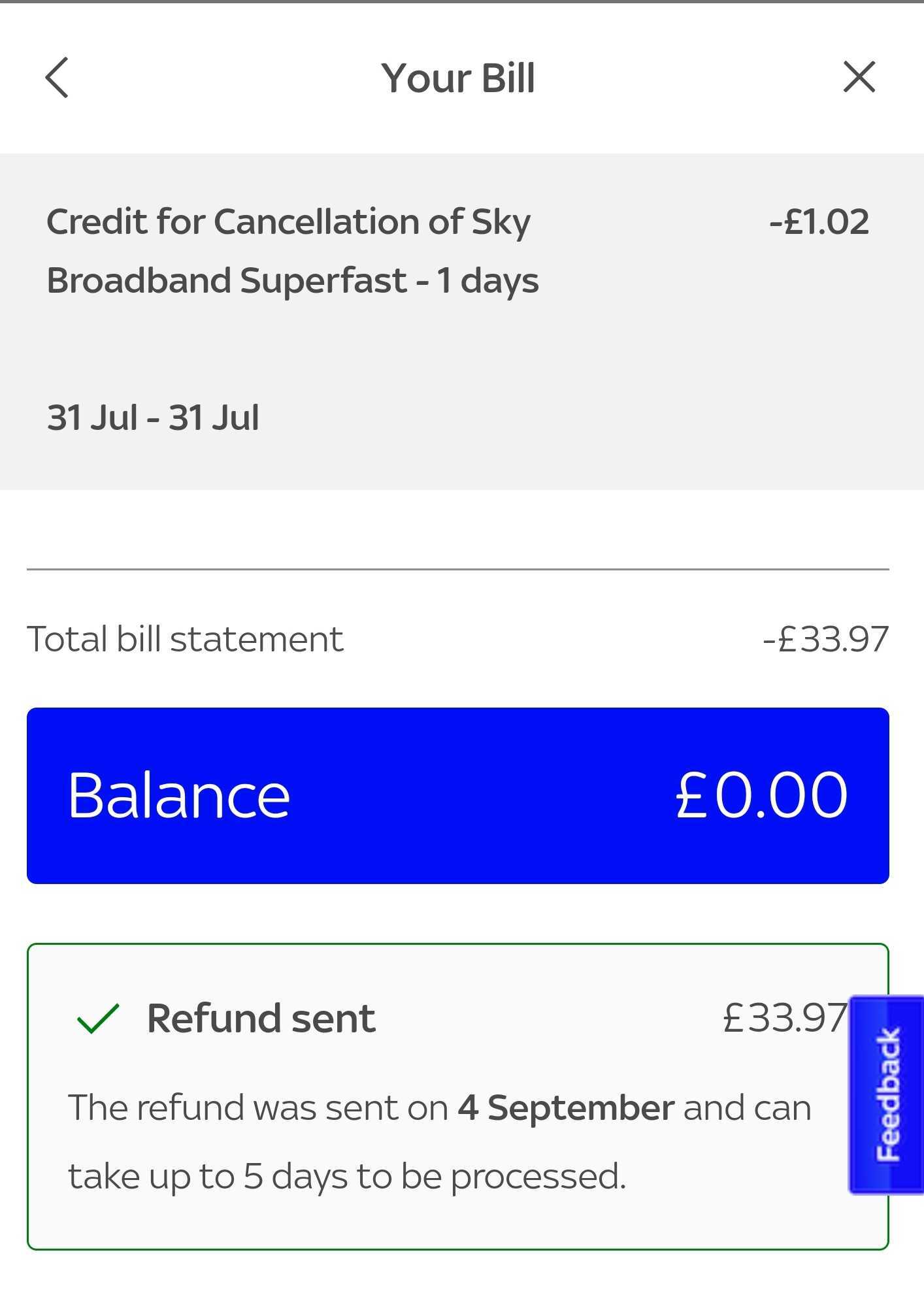This screenshot has height=1312, width=924.
Task: Click the £33.97 refund amount
Action: tap(782, 1018)
